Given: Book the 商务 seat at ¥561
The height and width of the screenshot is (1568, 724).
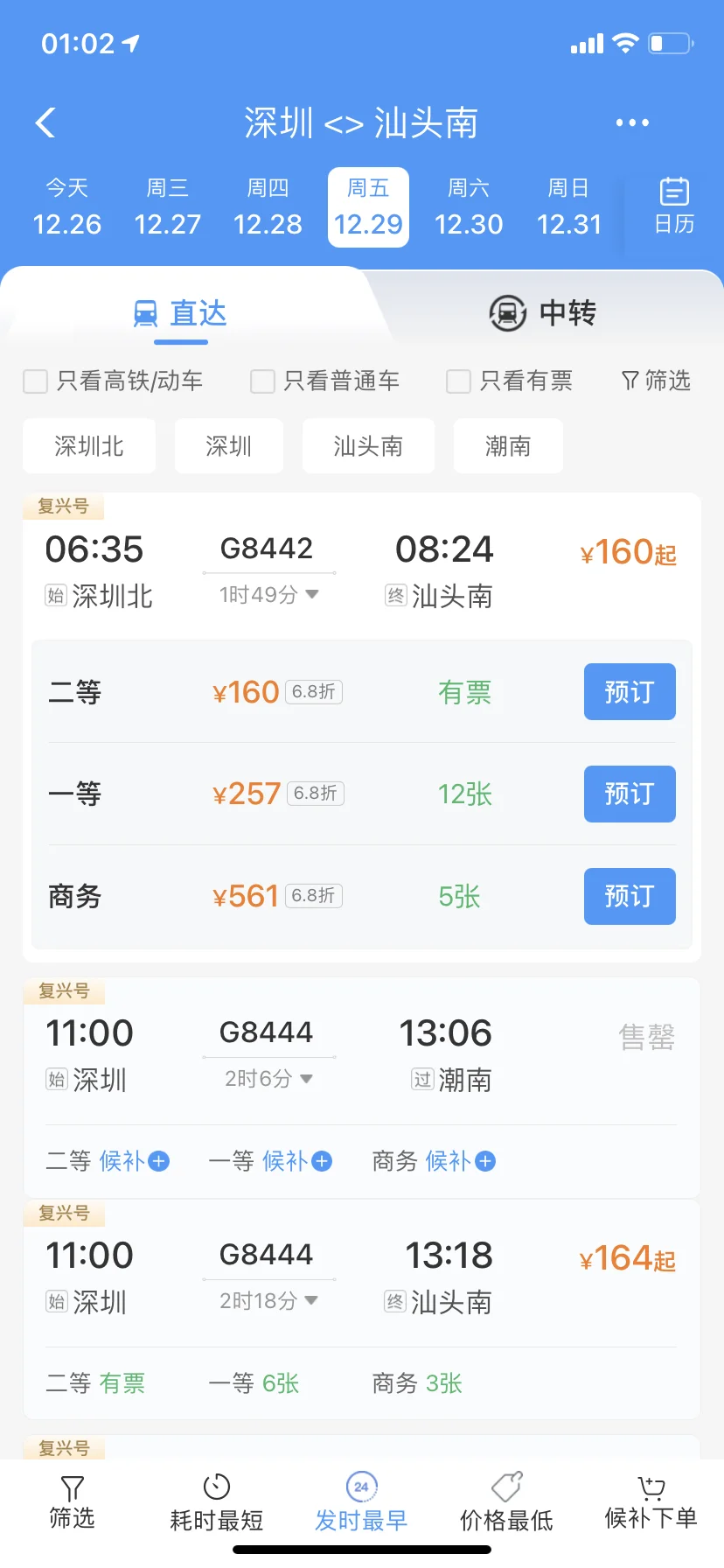Looking at the screenshot, I should pos(630,896).
